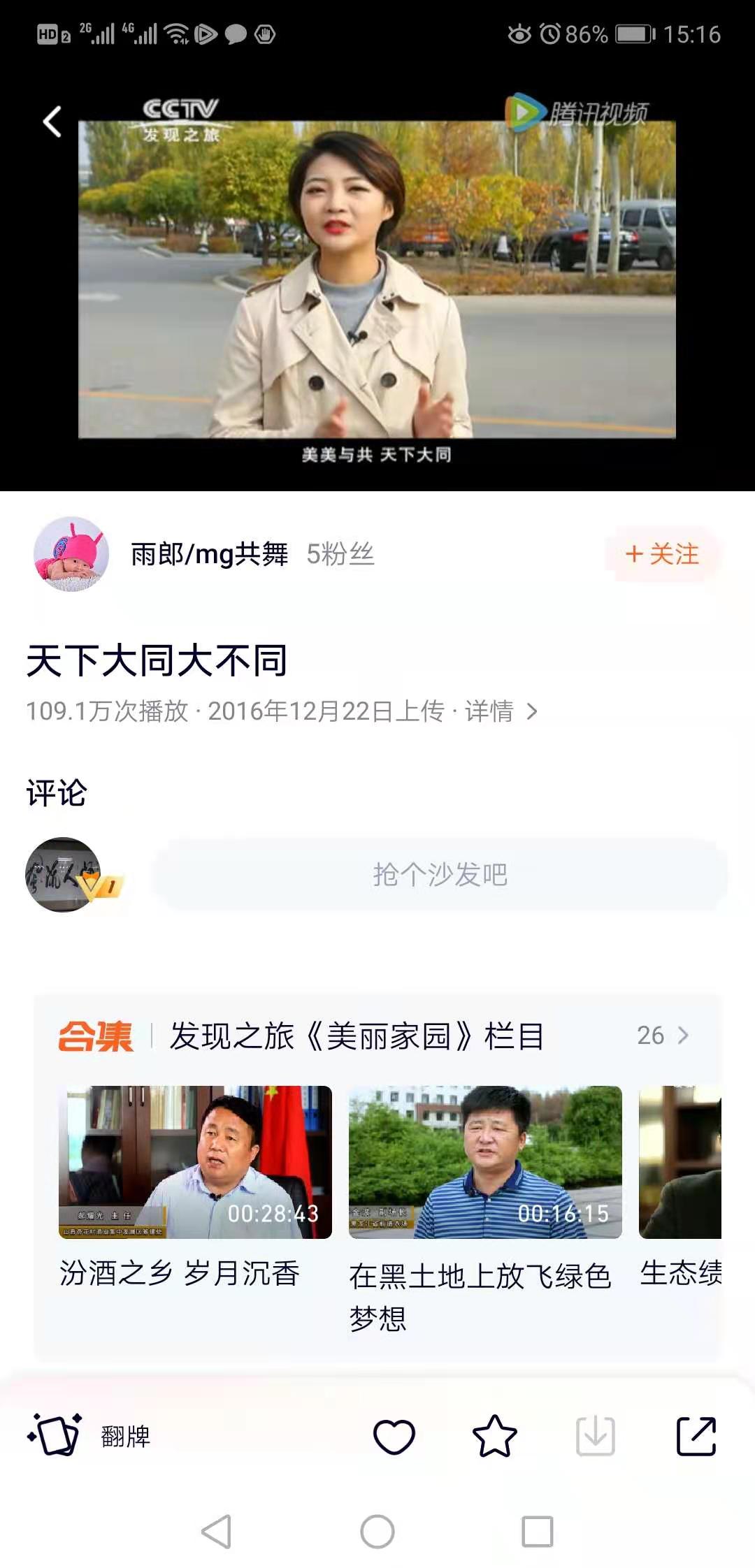
Task: Tap the download icon
Action: click(x=596, y=1437)
